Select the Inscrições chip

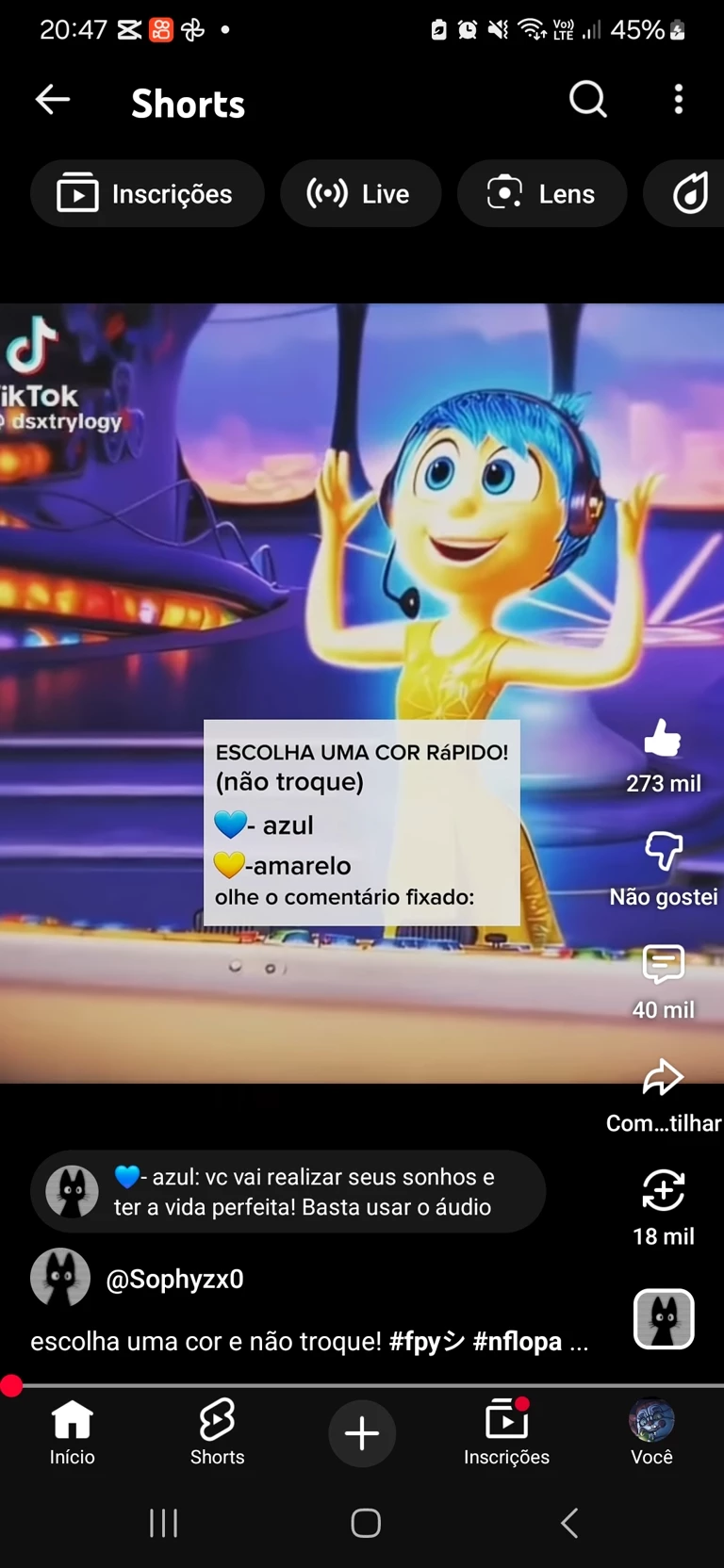147,194
